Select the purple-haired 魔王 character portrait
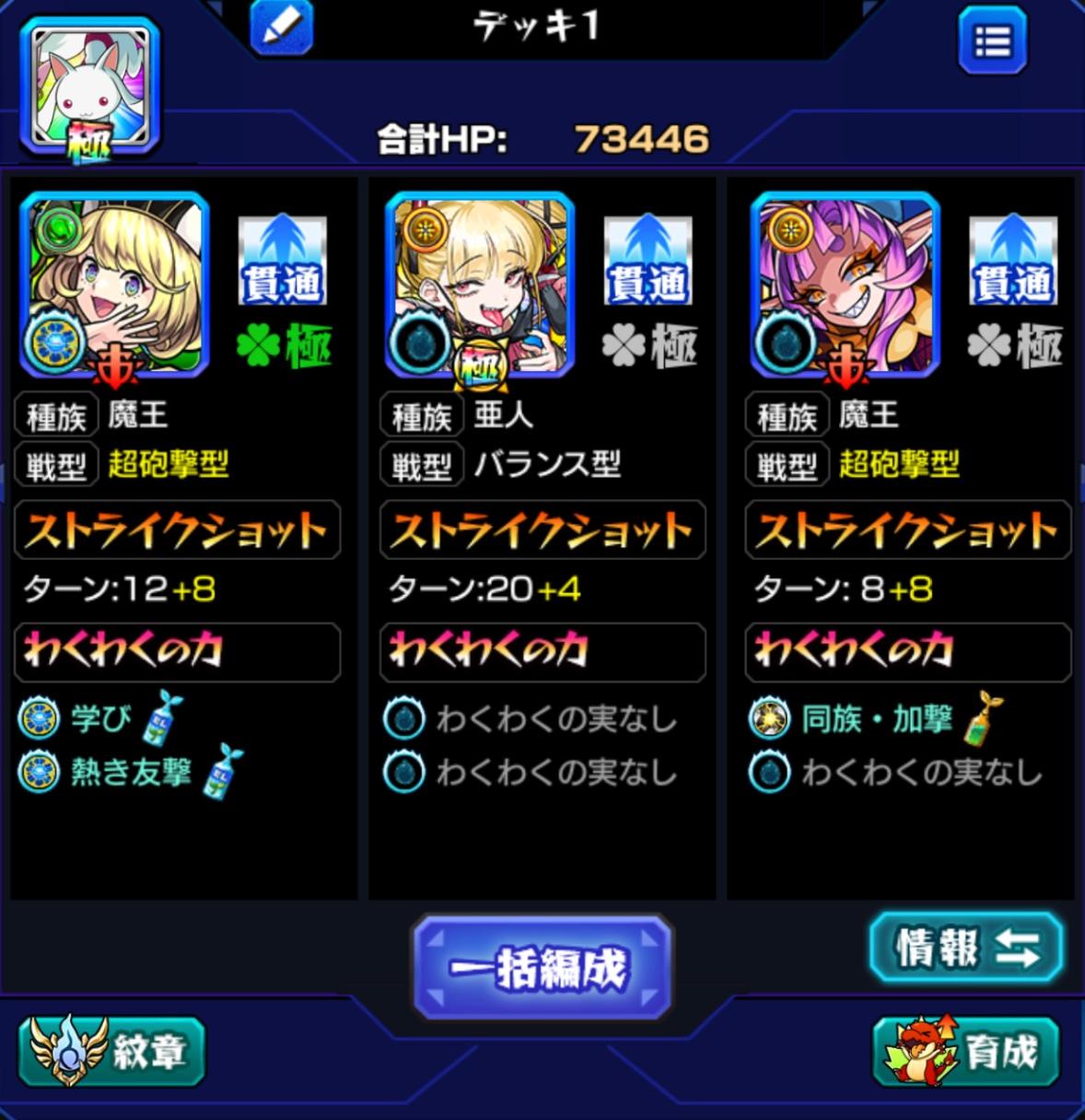This screenshot has width=1085, height=1120. [845, 285]
